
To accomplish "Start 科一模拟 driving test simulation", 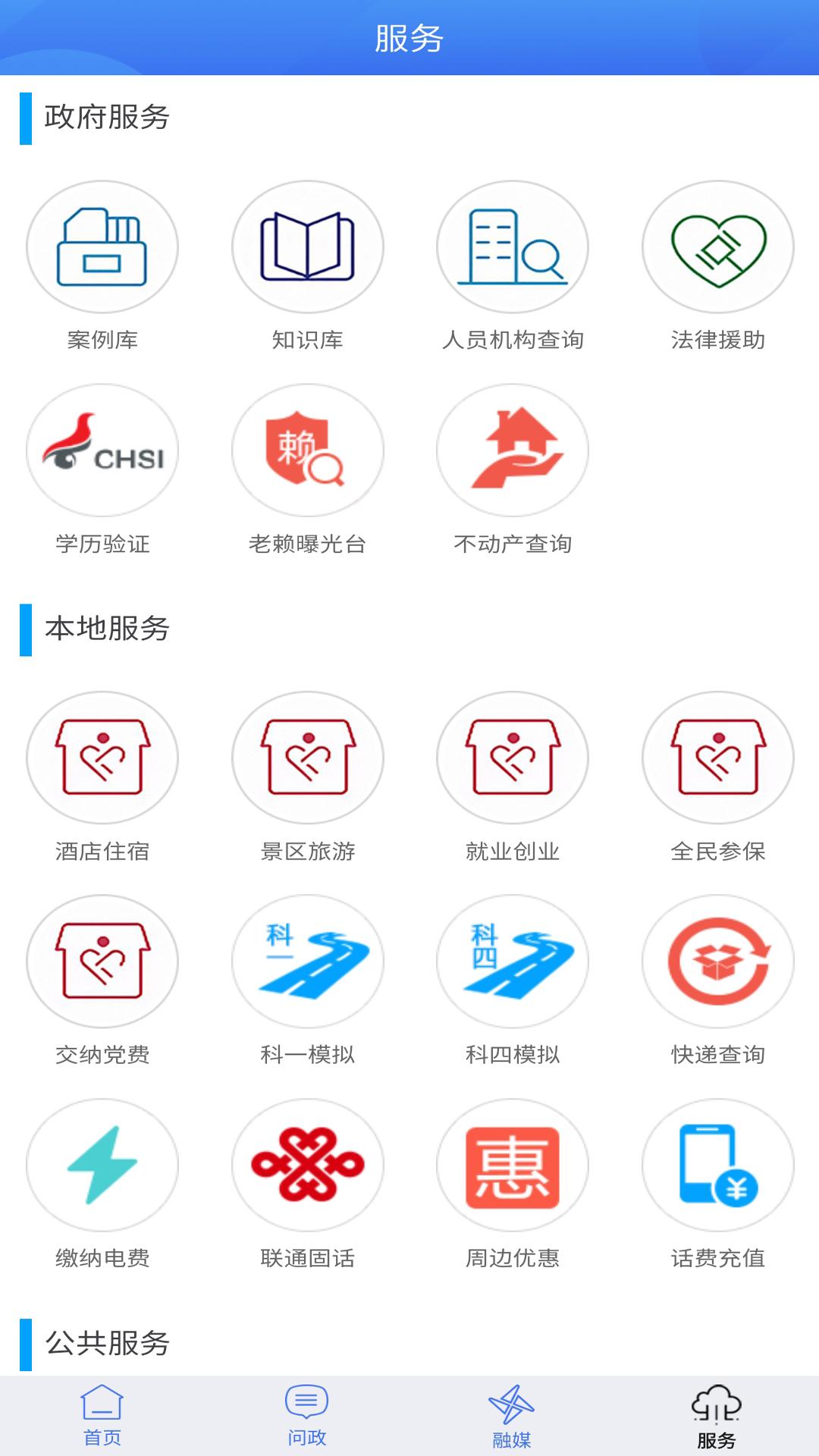I will [x=308, y=962].
